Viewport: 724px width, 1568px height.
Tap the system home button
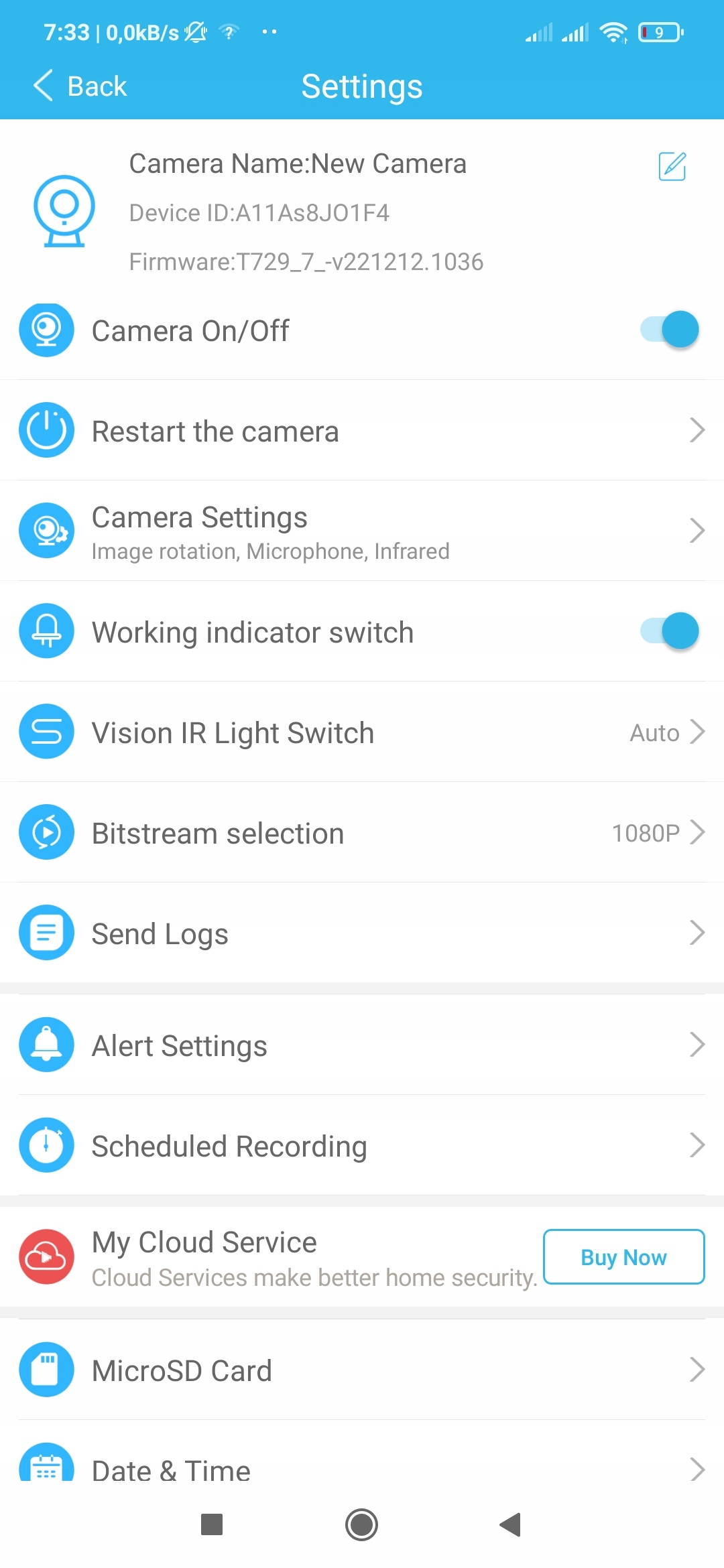(362, 1525)
